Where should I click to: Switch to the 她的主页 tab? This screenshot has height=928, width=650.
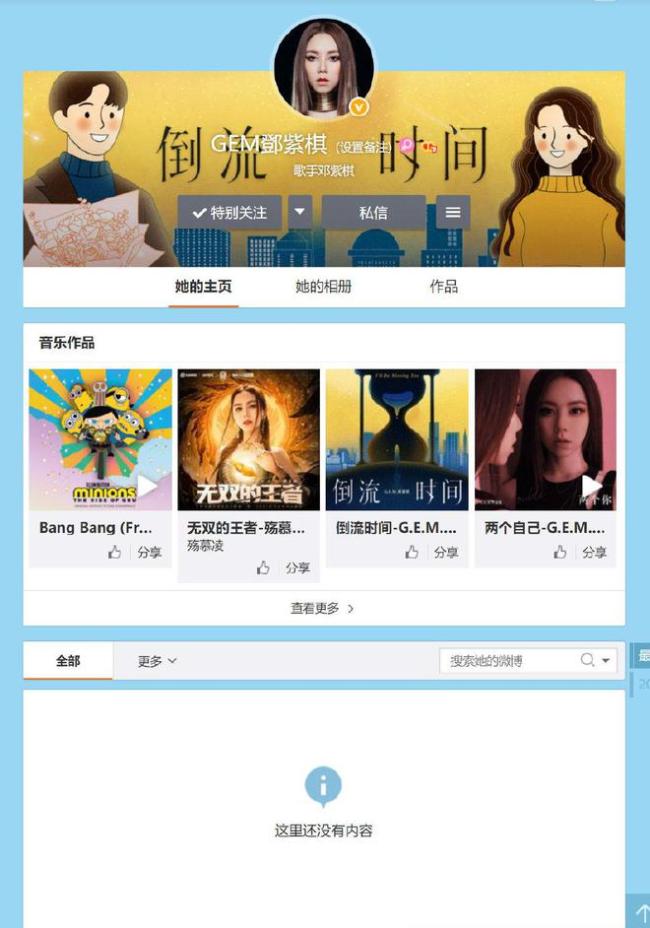pos(203,287)
